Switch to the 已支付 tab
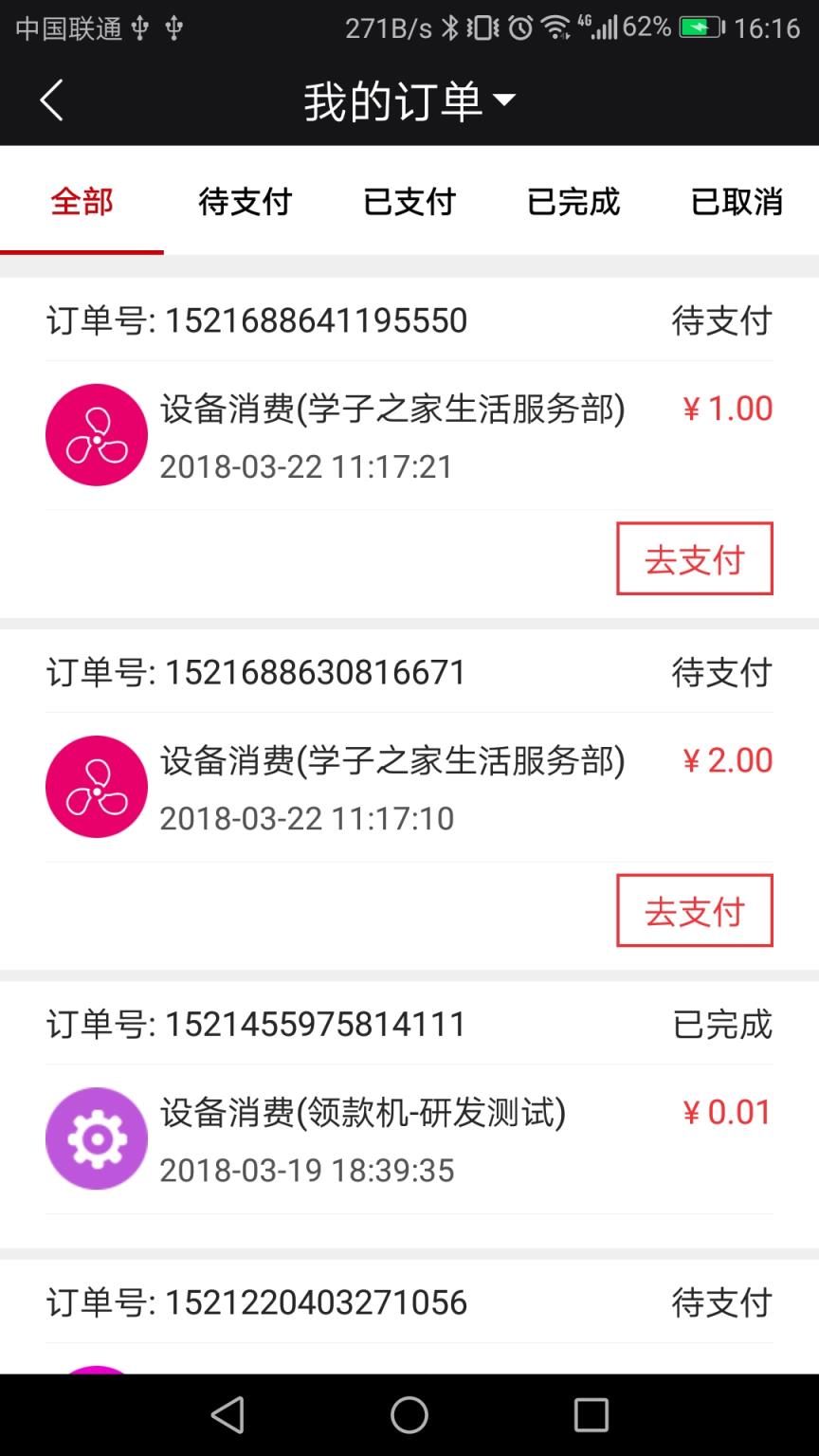819x1456 pixels. 409,202
